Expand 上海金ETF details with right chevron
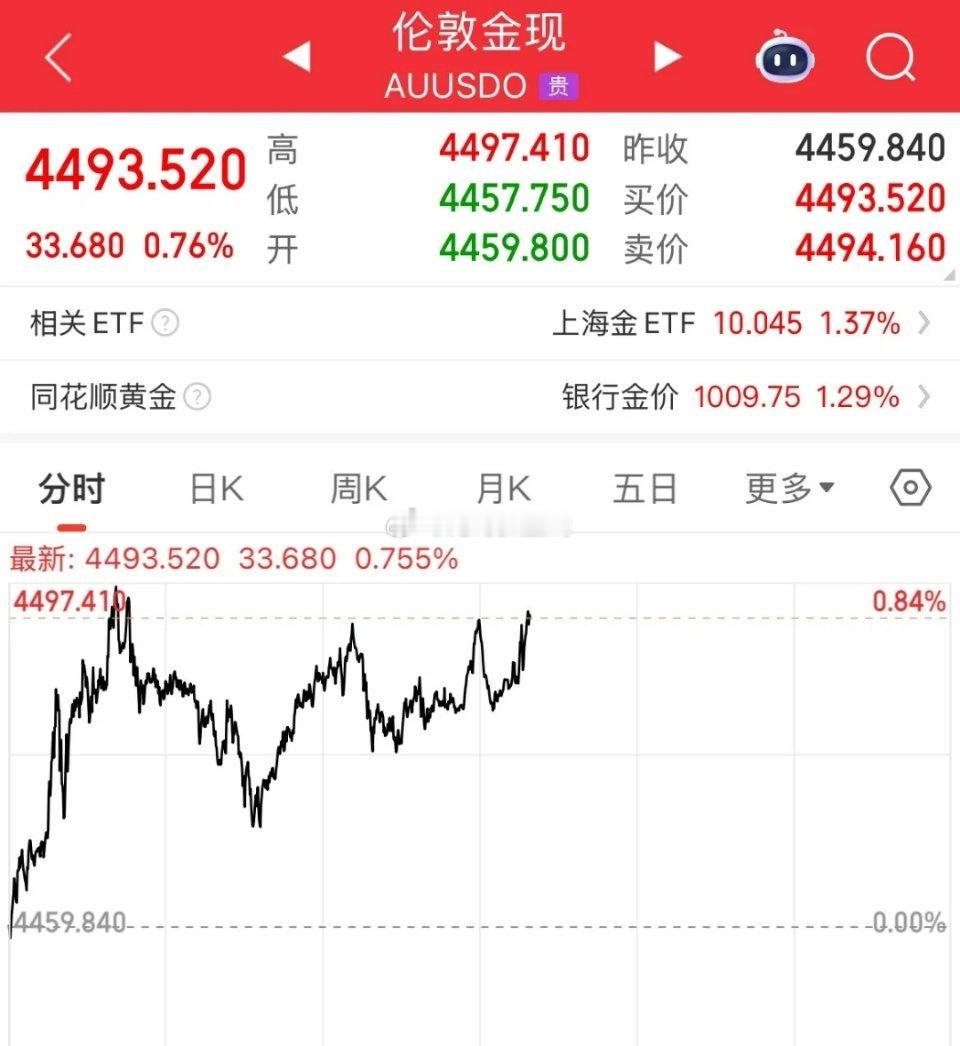 [922, 323]
